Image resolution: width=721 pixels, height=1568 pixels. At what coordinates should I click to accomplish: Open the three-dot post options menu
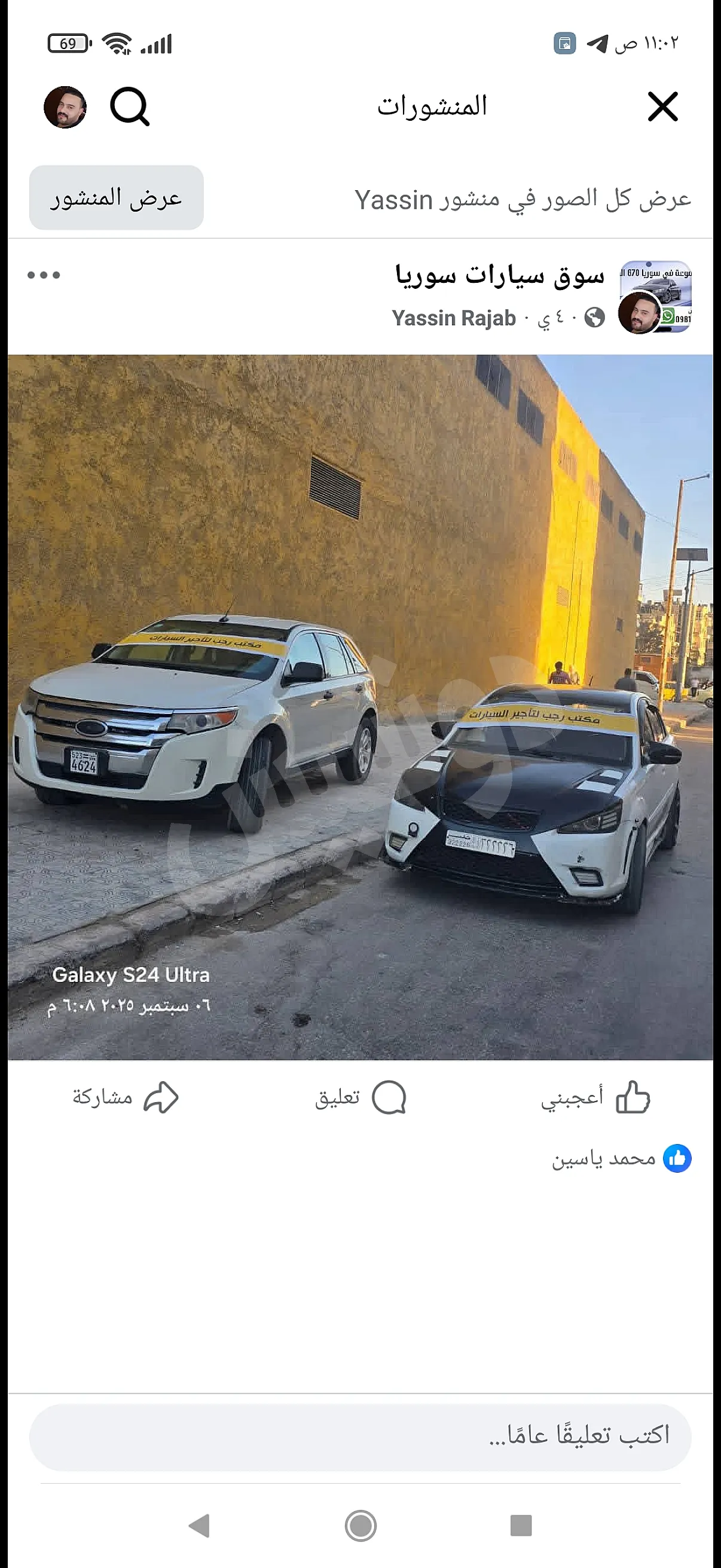(x=44, y=275)
